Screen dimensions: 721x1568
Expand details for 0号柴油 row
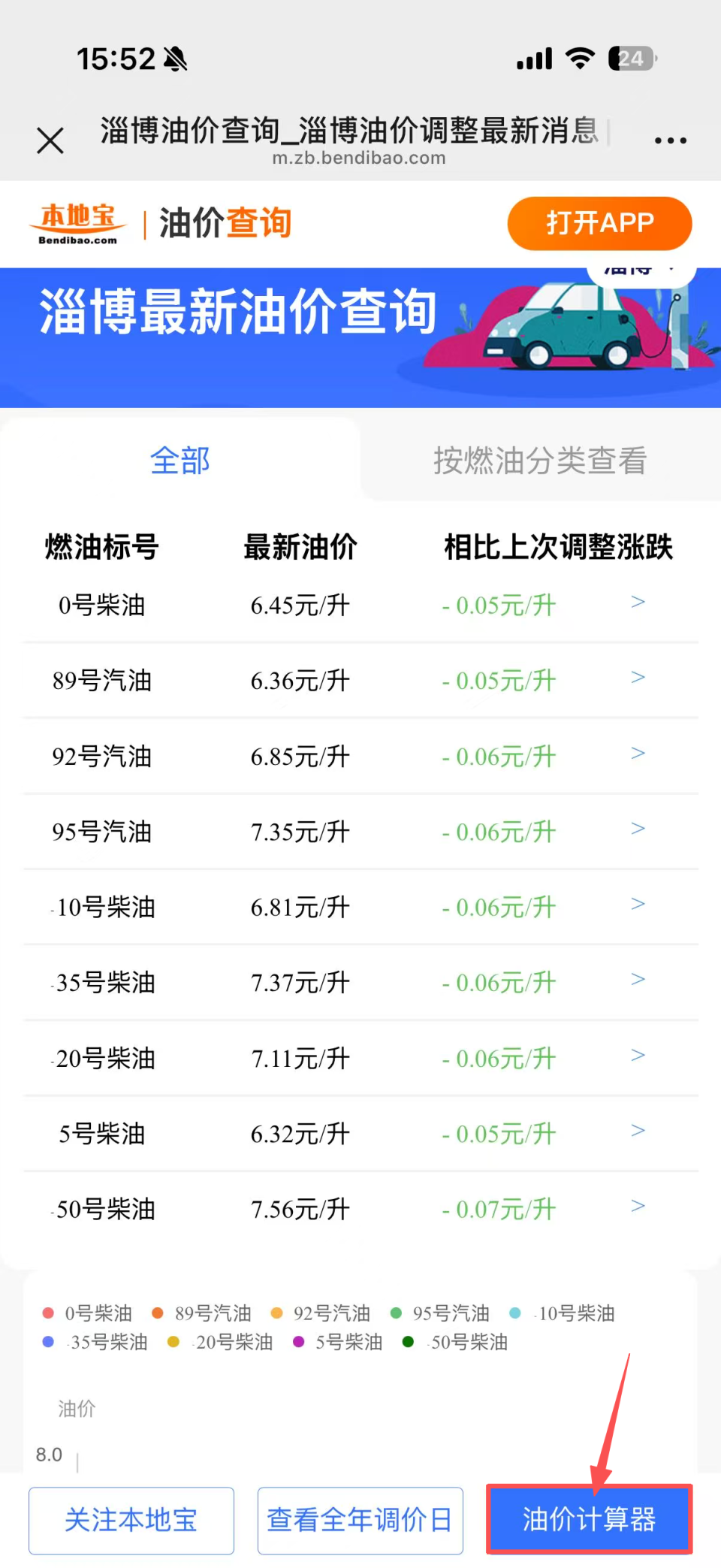pyautogui.click(x=638, y=603)
